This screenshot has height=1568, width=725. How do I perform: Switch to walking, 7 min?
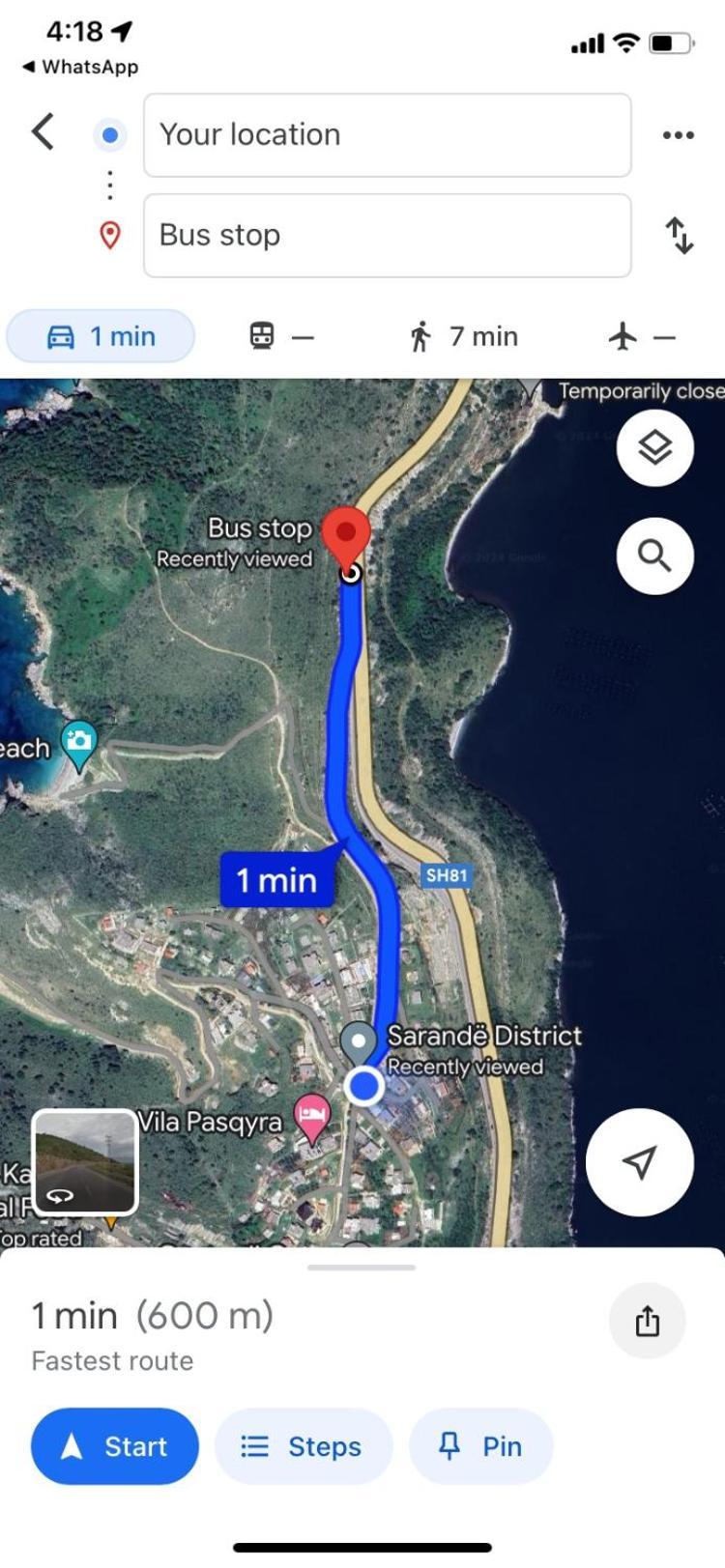coord(463,336)
